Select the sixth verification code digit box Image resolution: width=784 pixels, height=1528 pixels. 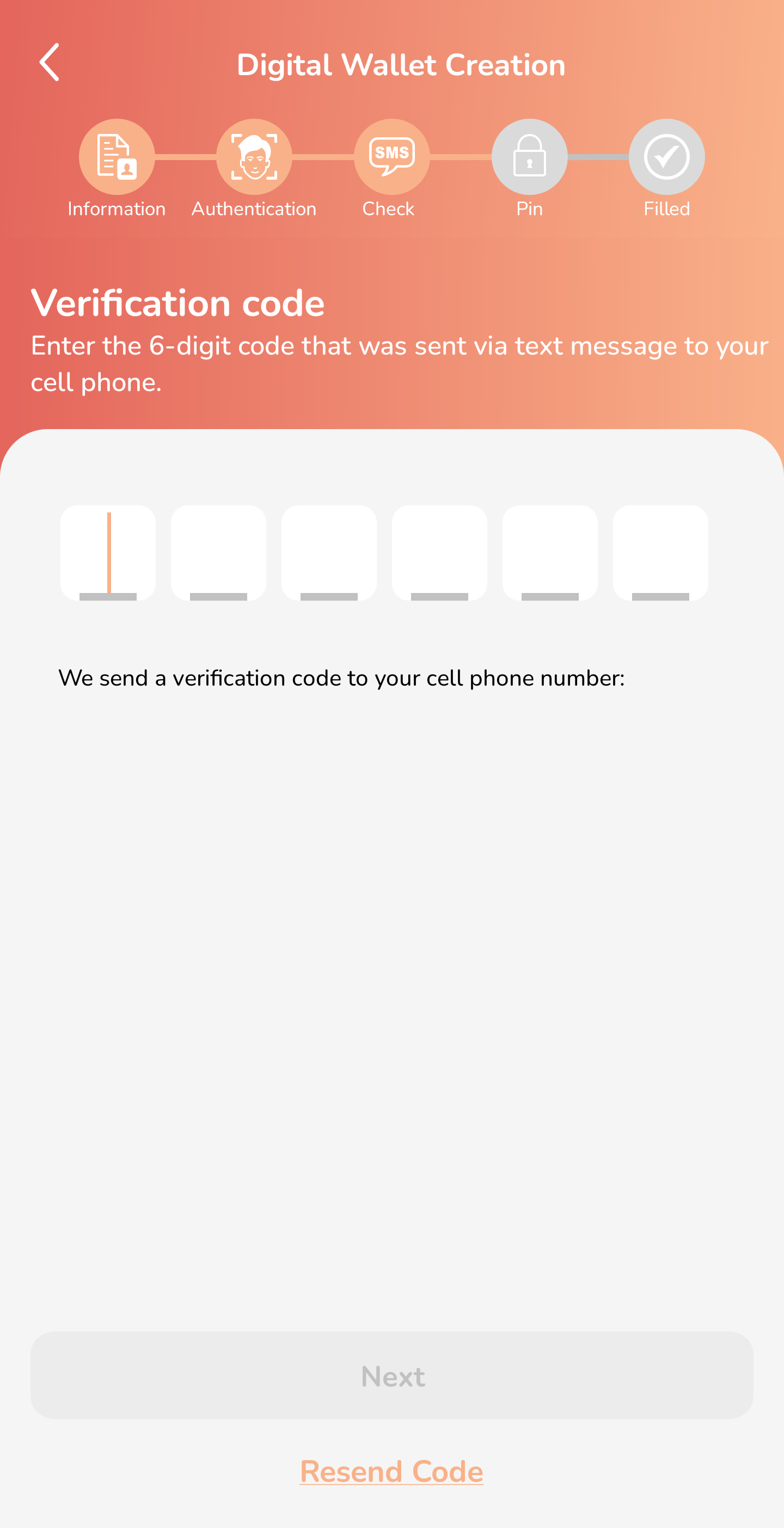(660, 553)
